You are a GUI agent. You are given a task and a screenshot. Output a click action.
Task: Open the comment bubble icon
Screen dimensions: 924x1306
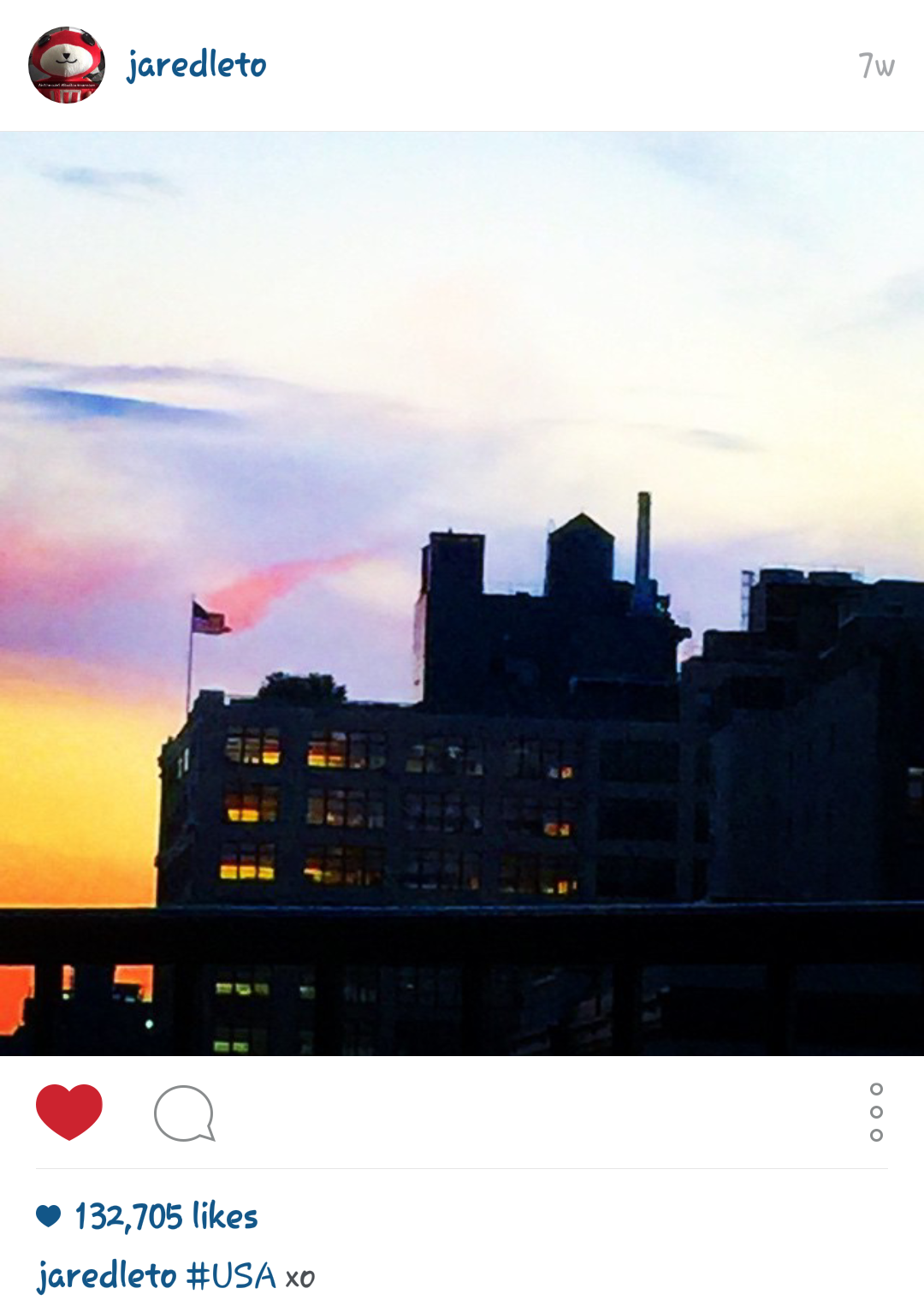pos(184,1113)
